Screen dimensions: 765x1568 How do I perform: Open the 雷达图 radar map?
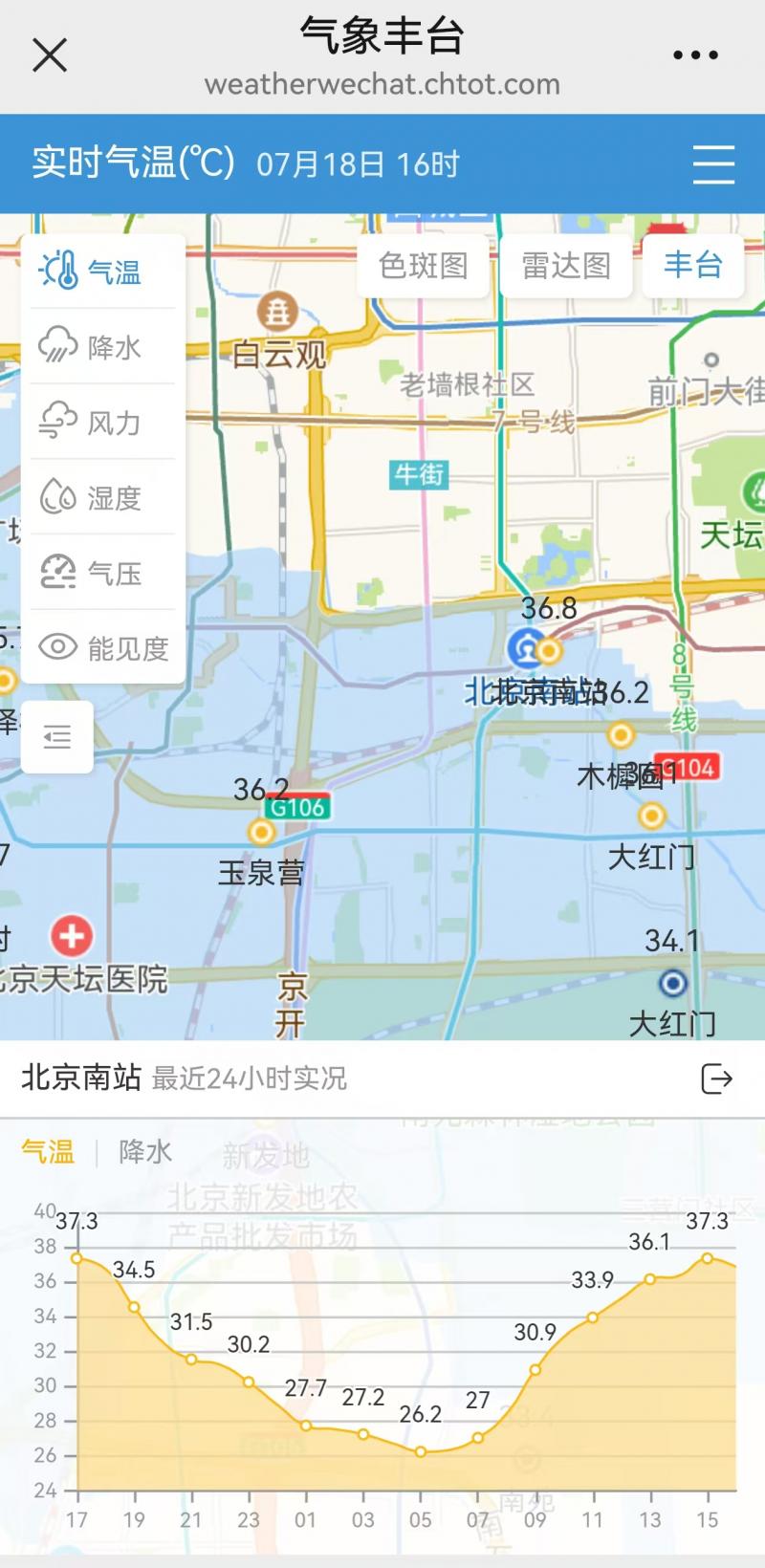coord(566,265)
